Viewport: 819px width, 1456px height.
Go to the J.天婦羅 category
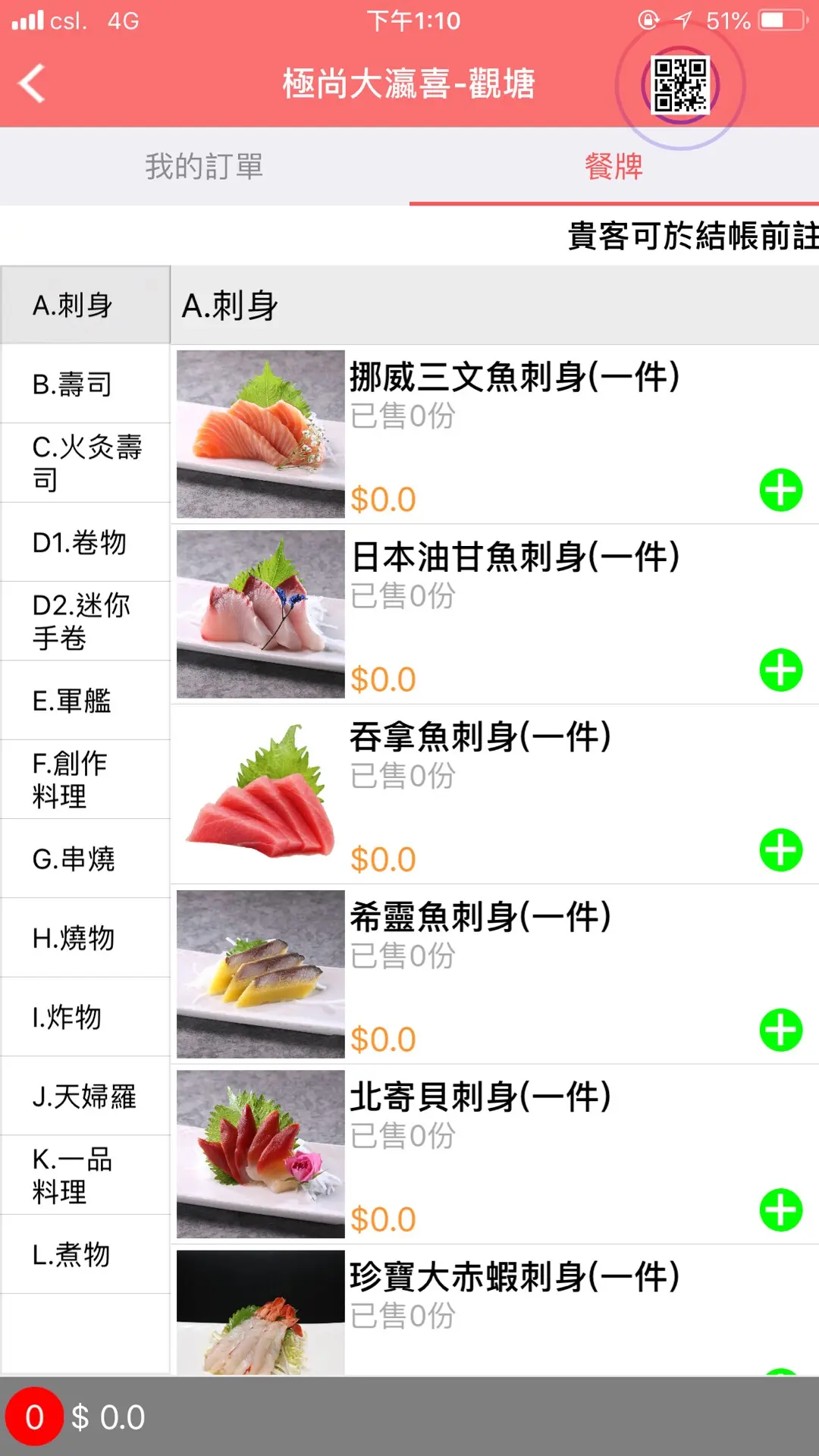pyautogui.click(x=85, y=1097)
